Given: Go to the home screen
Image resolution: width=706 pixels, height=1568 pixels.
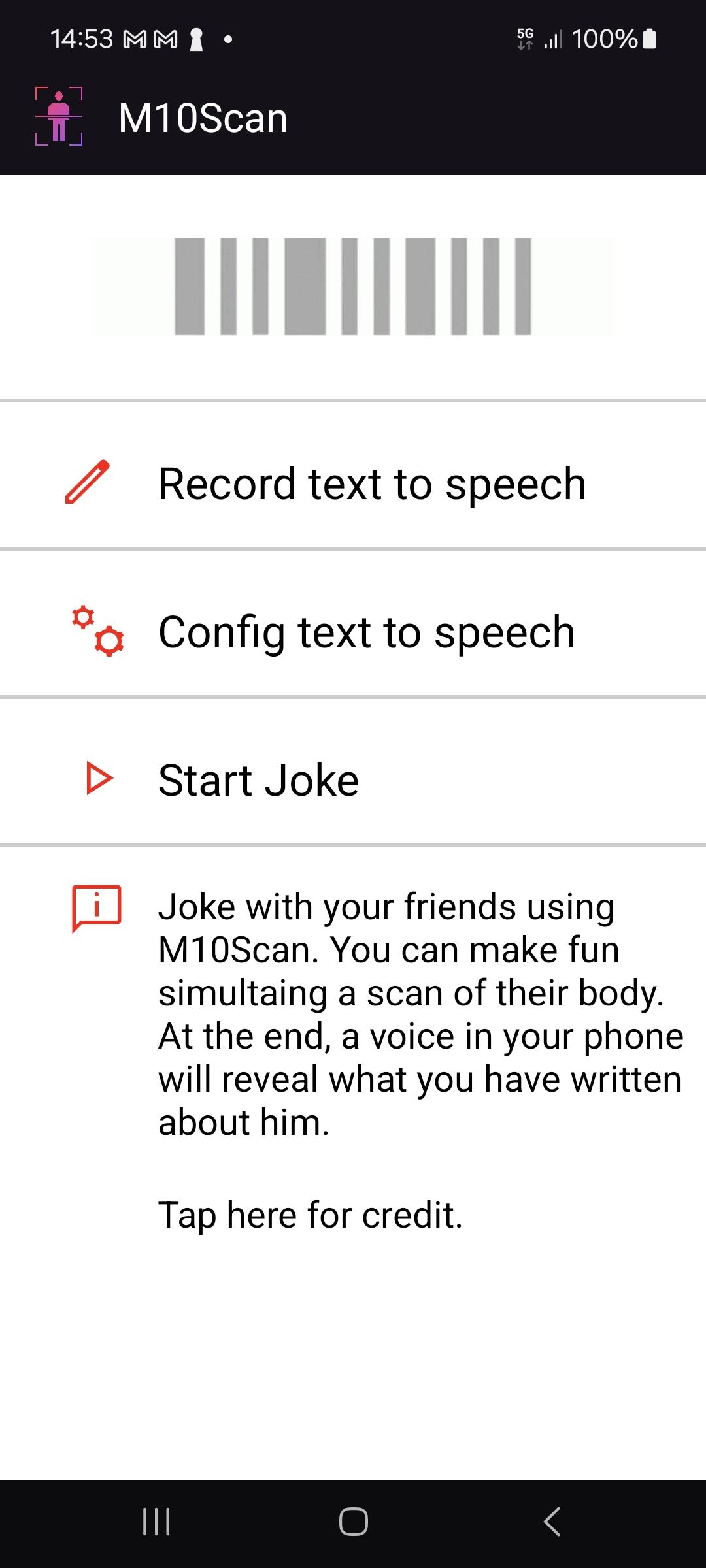Looking at the screenshot, I should tap(353, 1522).
